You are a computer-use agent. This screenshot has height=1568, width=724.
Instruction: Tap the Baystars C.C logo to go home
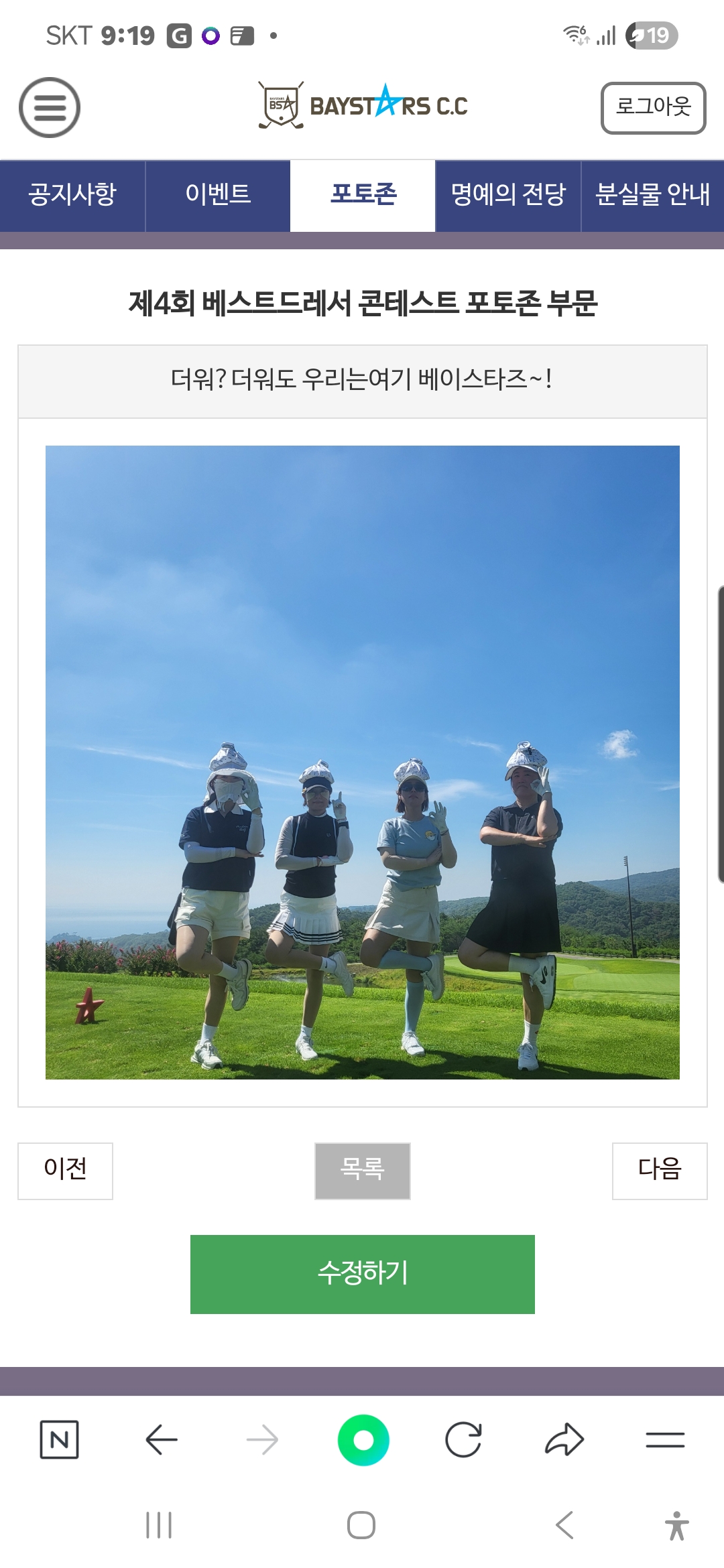click(363, 106)
